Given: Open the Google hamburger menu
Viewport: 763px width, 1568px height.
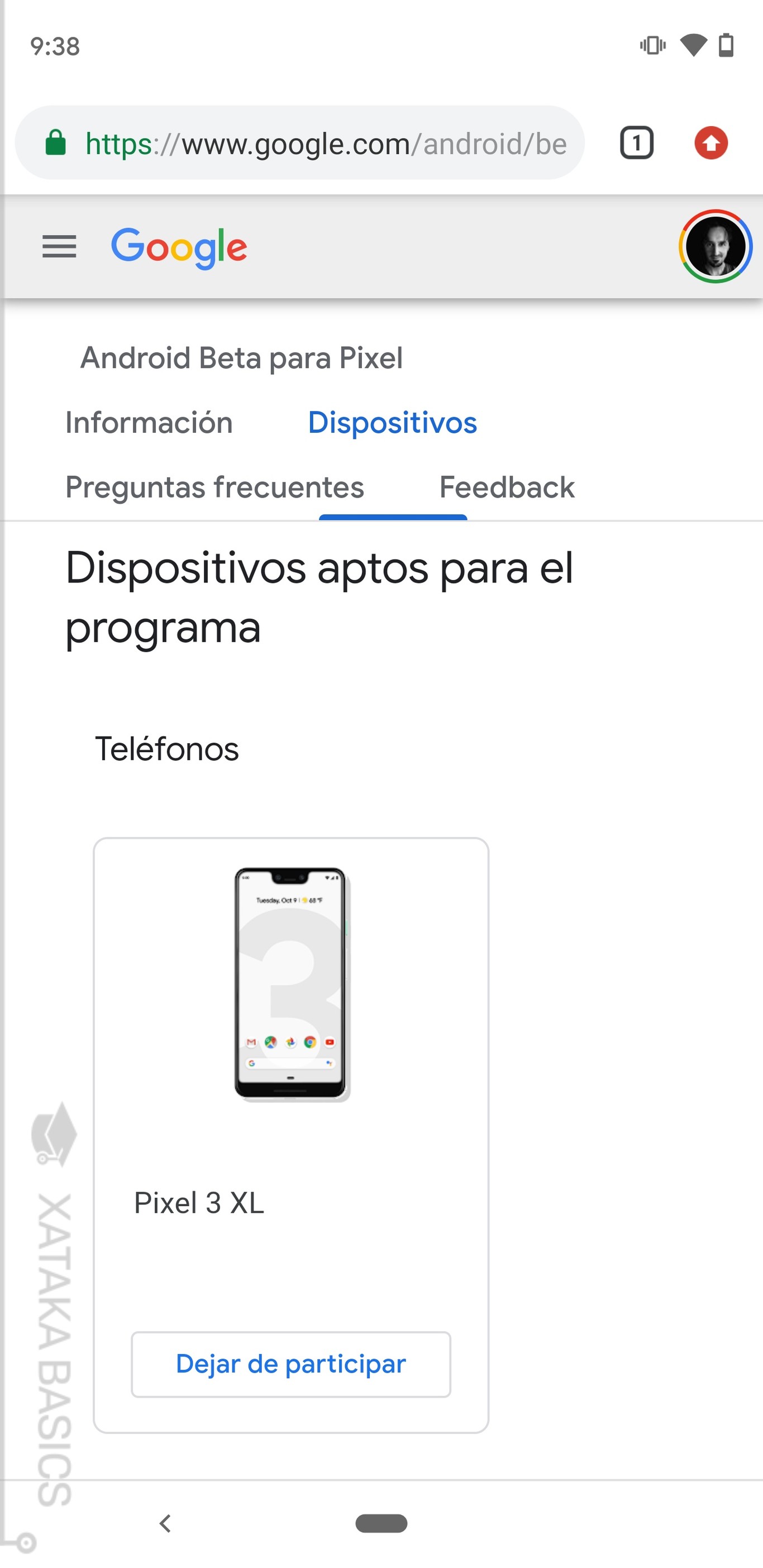Looking at the screenshot, I should tap(59, 247).
